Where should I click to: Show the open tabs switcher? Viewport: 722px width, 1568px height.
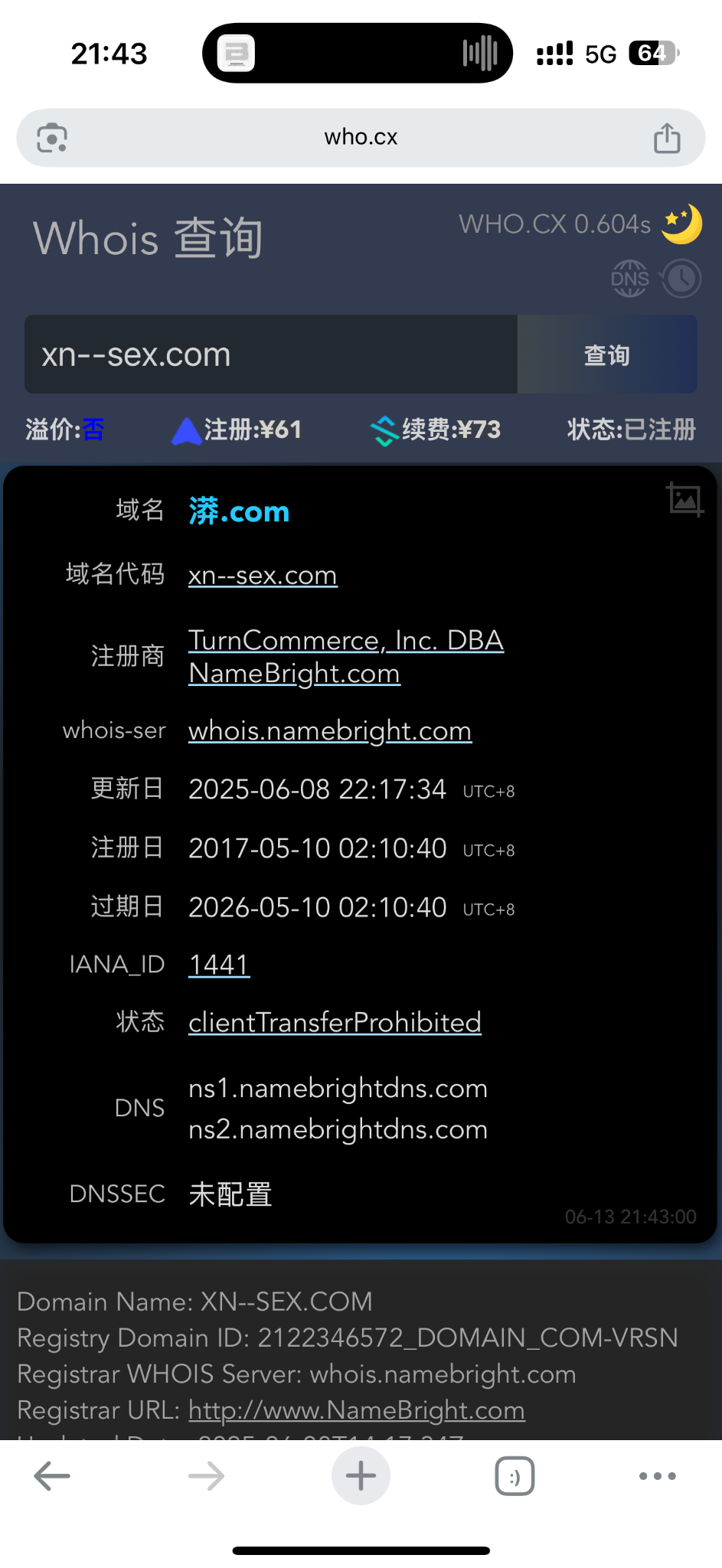(x=515, y=1476)
